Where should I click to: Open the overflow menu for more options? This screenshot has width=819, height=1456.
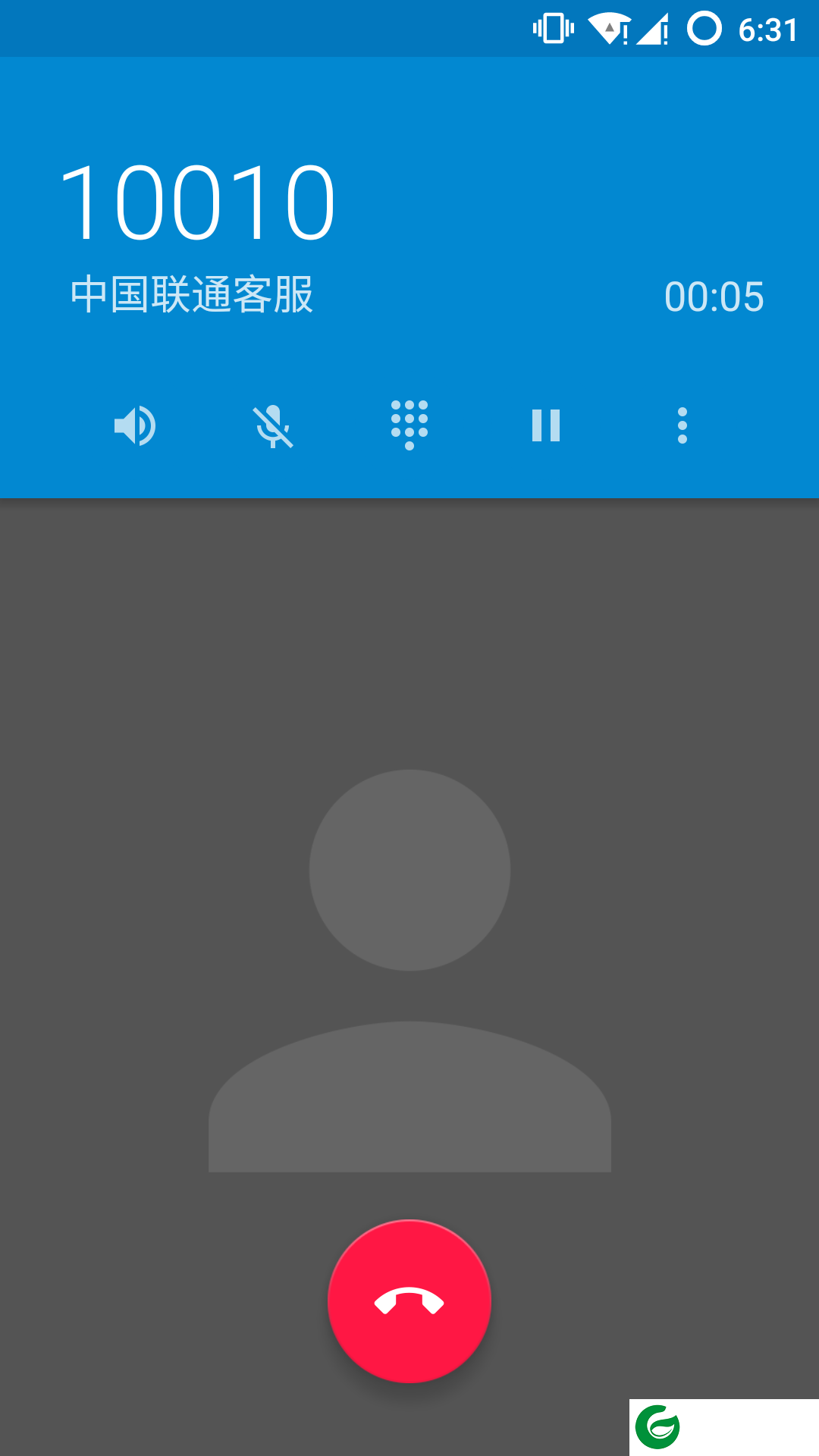pos(682,425)
